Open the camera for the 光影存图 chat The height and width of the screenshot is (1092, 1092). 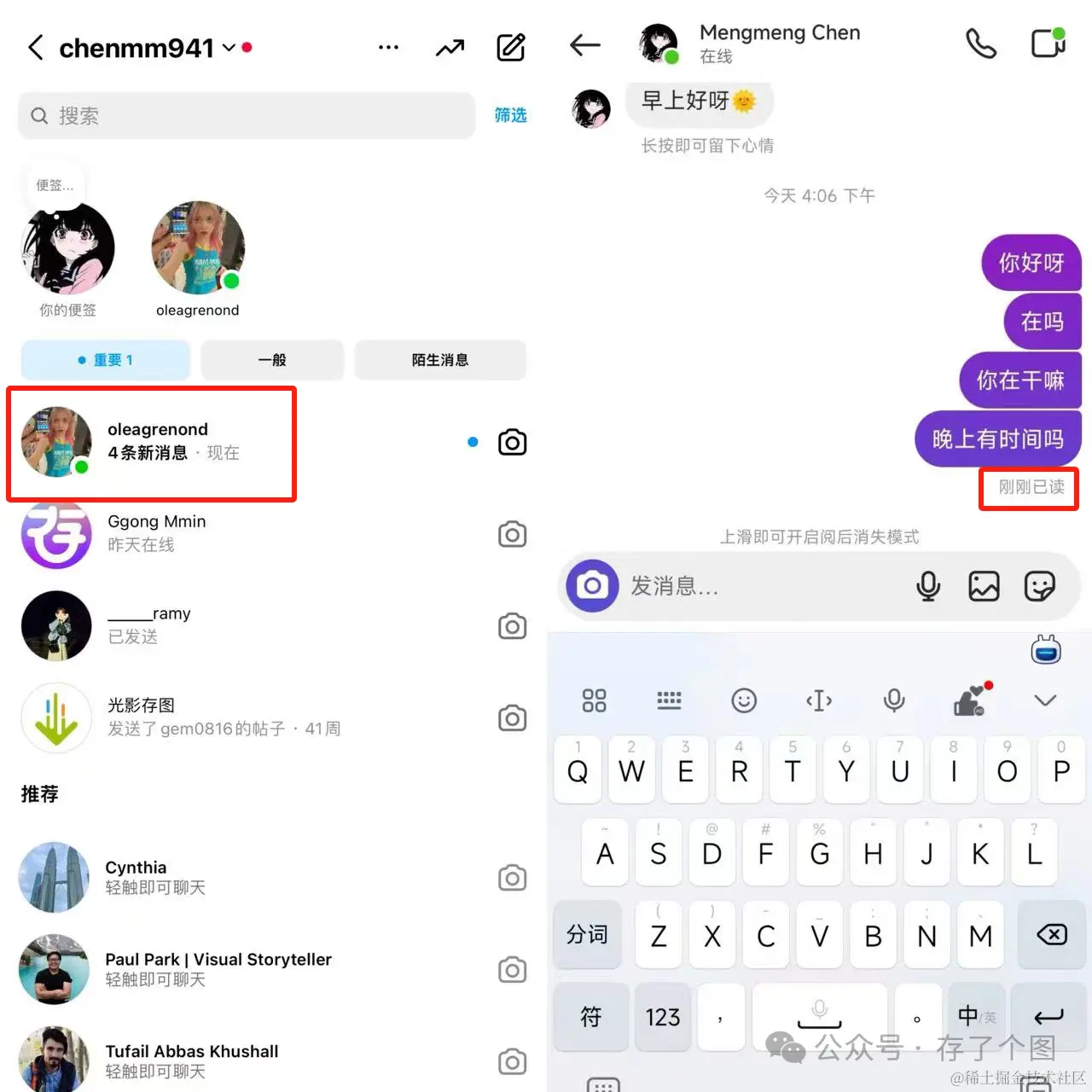(x=512, y=718)
